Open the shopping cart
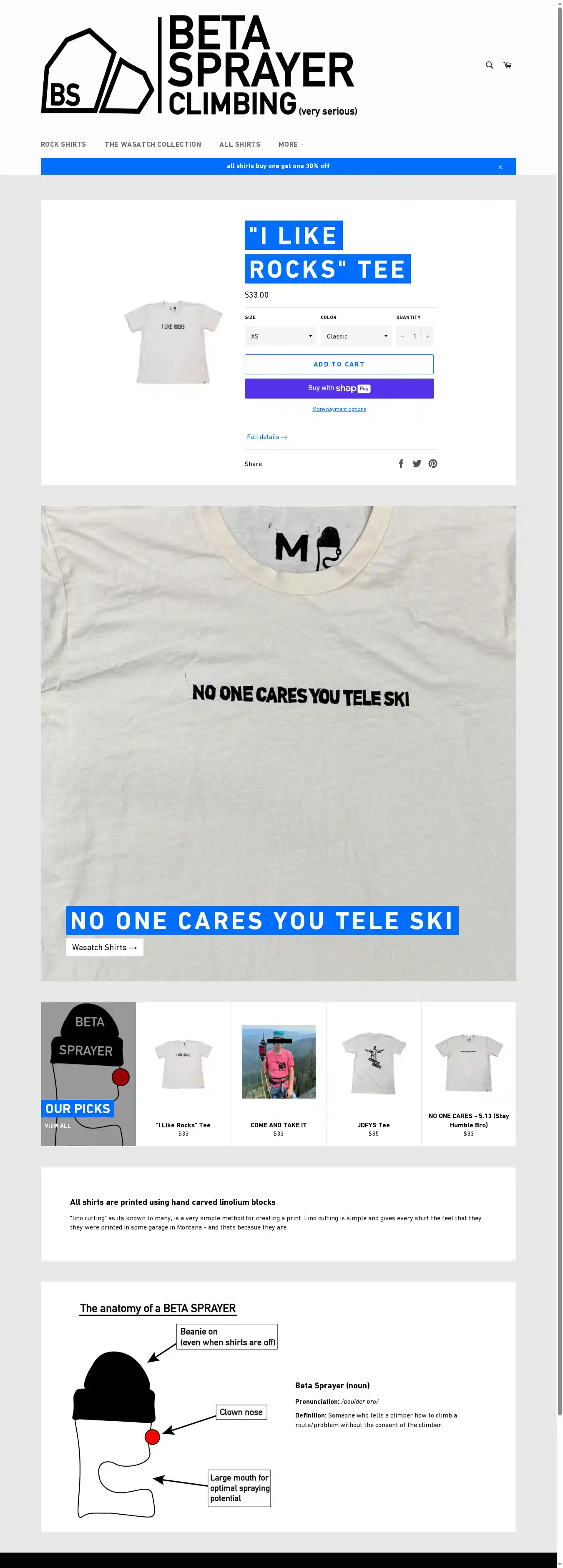The height and width of the screenshot is (1568, 563). pos(507,65)
